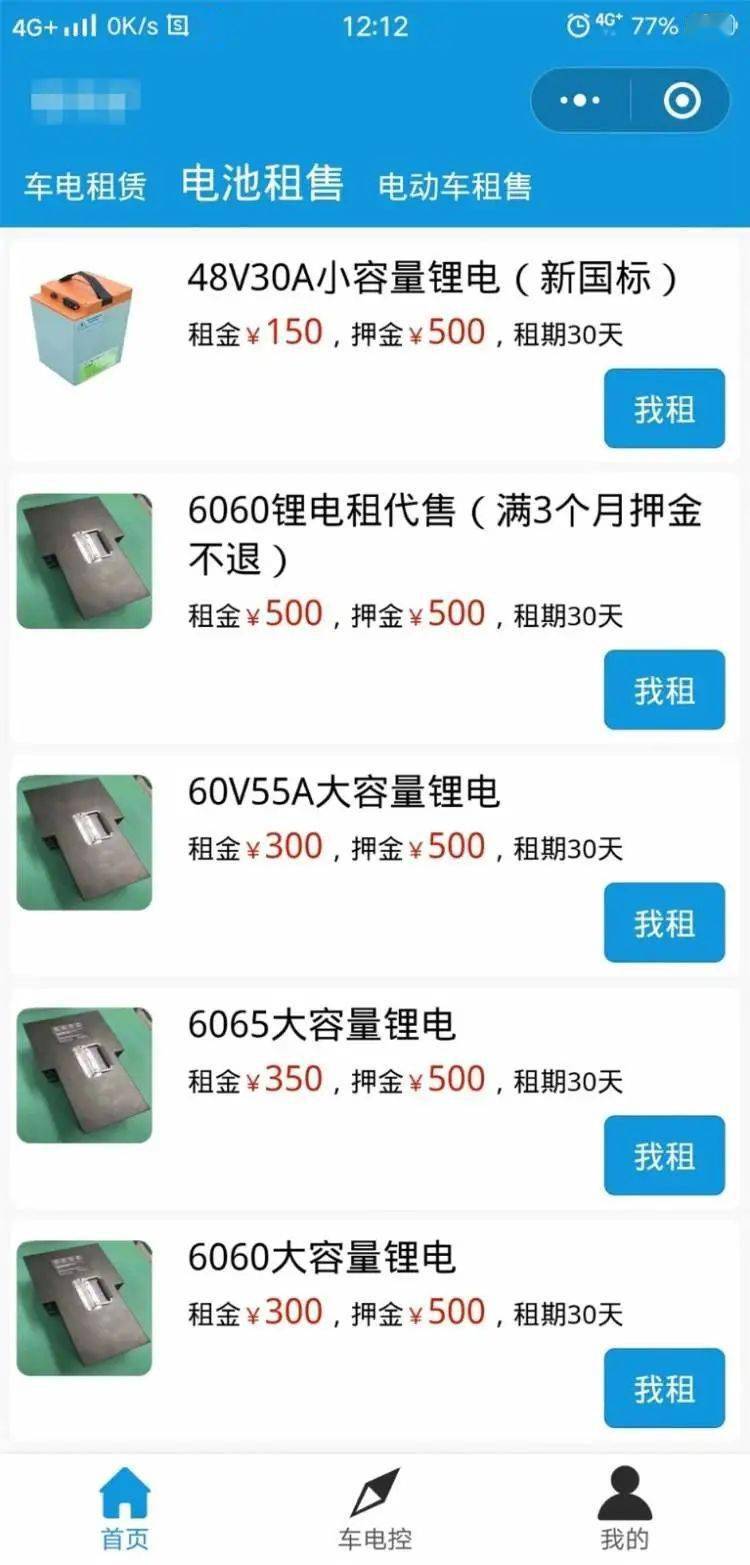Switch to the 电动车租售 tab
The image size is (750, 1565).
[457, 184]
